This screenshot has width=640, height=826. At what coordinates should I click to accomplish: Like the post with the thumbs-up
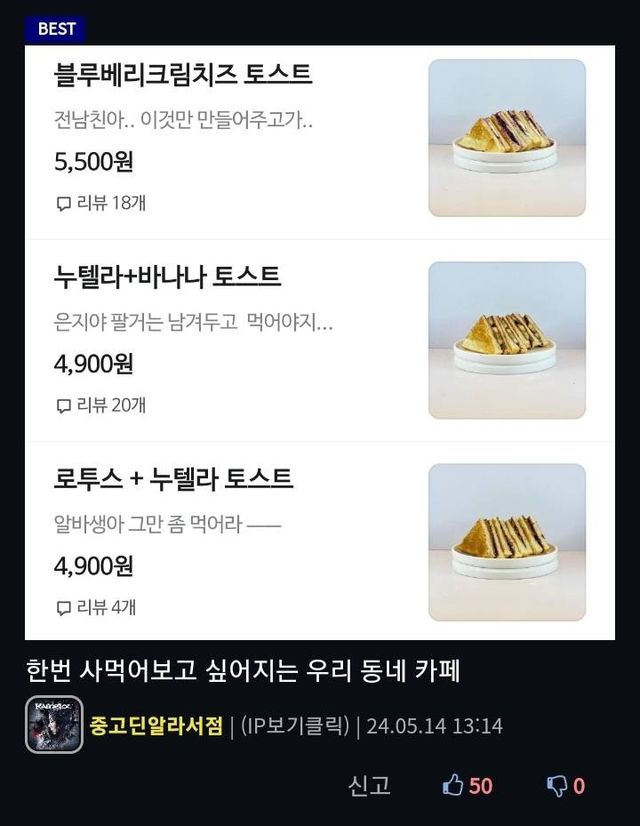click(455, 786)
